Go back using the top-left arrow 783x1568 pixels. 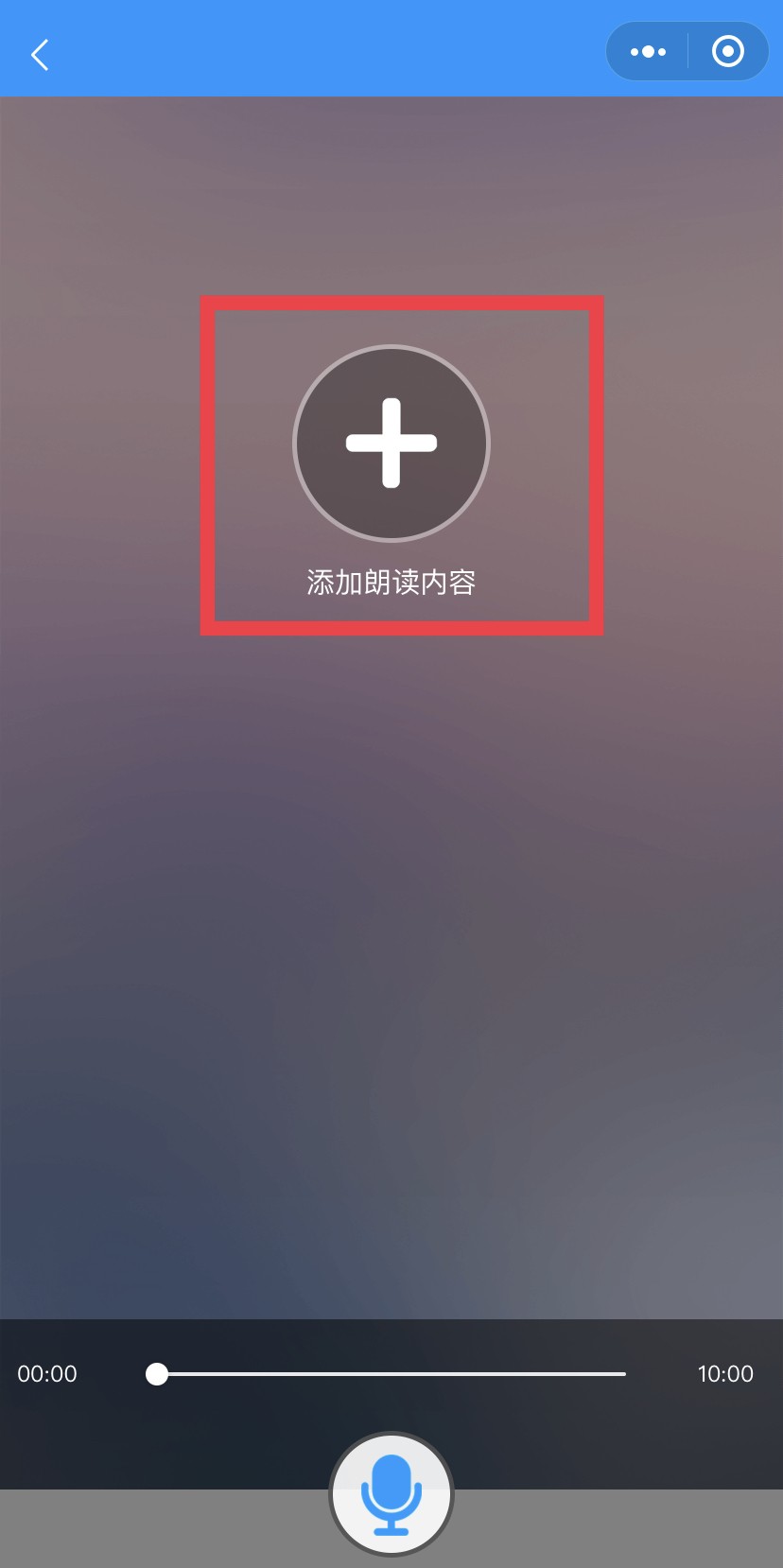40,55
